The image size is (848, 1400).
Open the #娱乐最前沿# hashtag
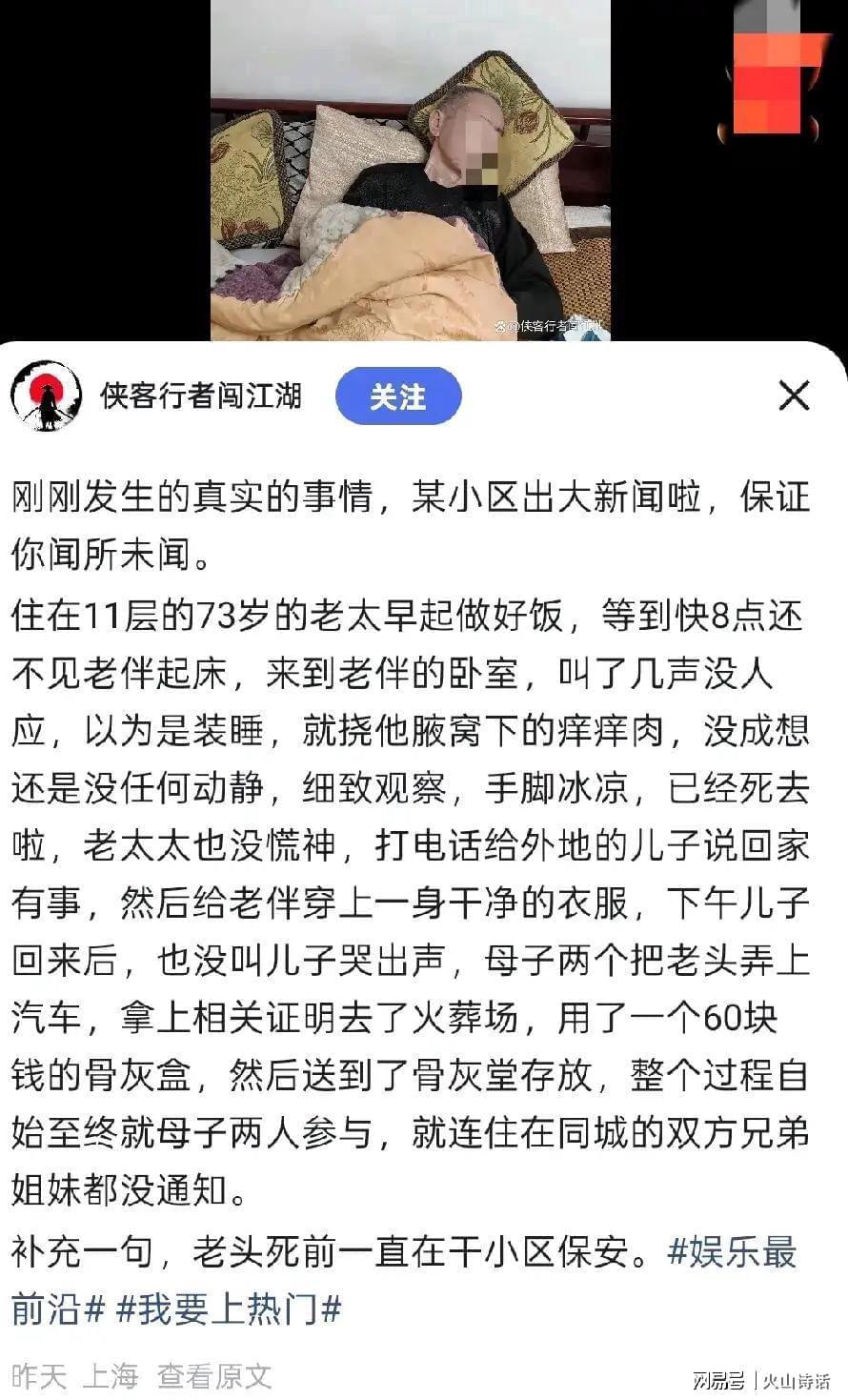[x=732, y=1251]
